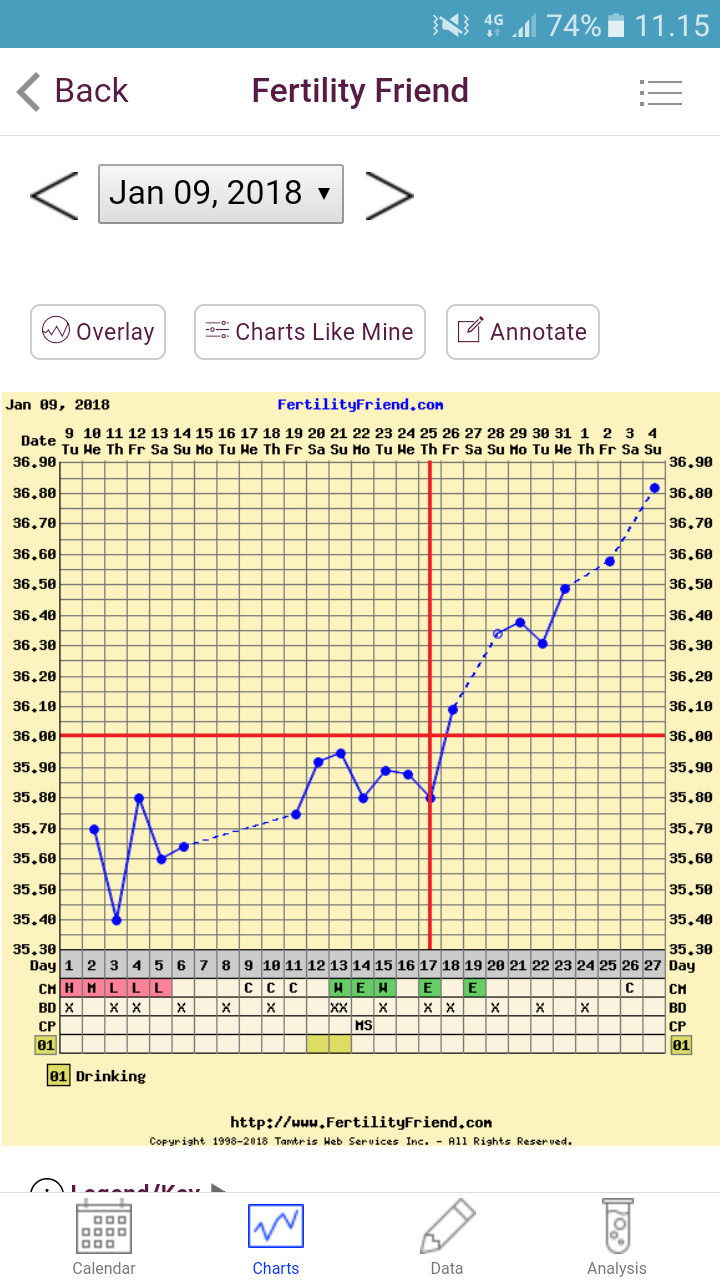Switch to the Calendar tab
Viewport: 720px width, 1280px height.
104,1240
